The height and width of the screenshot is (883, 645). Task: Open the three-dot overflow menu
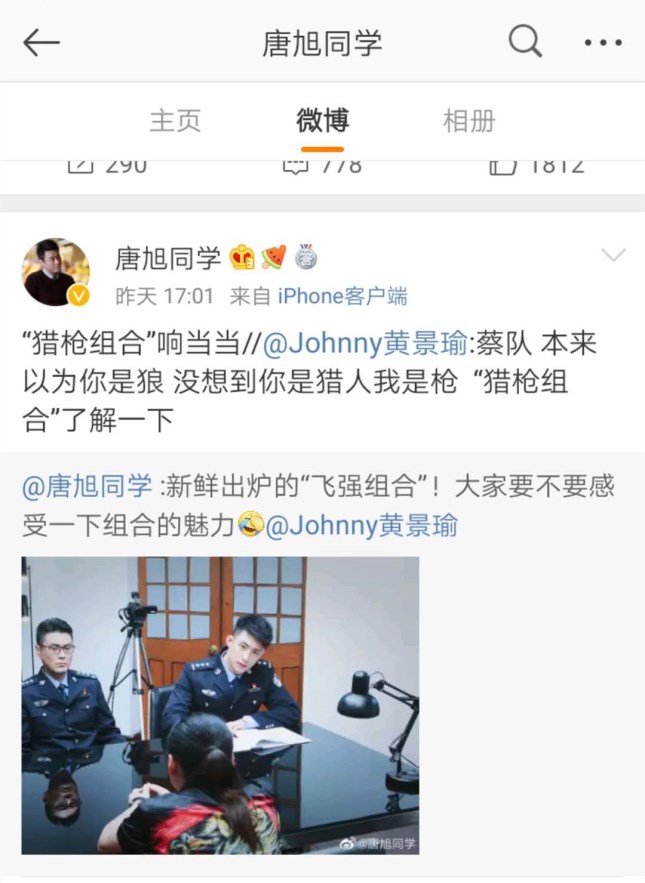tap(603, 43)
